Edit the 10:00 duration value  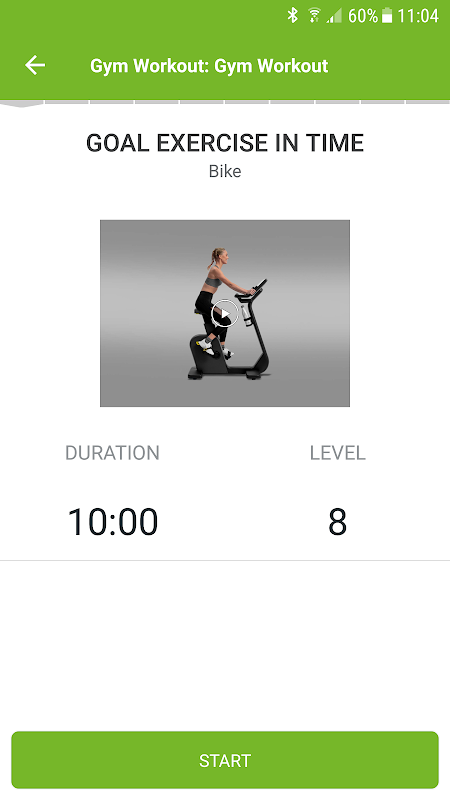(113, 522)
